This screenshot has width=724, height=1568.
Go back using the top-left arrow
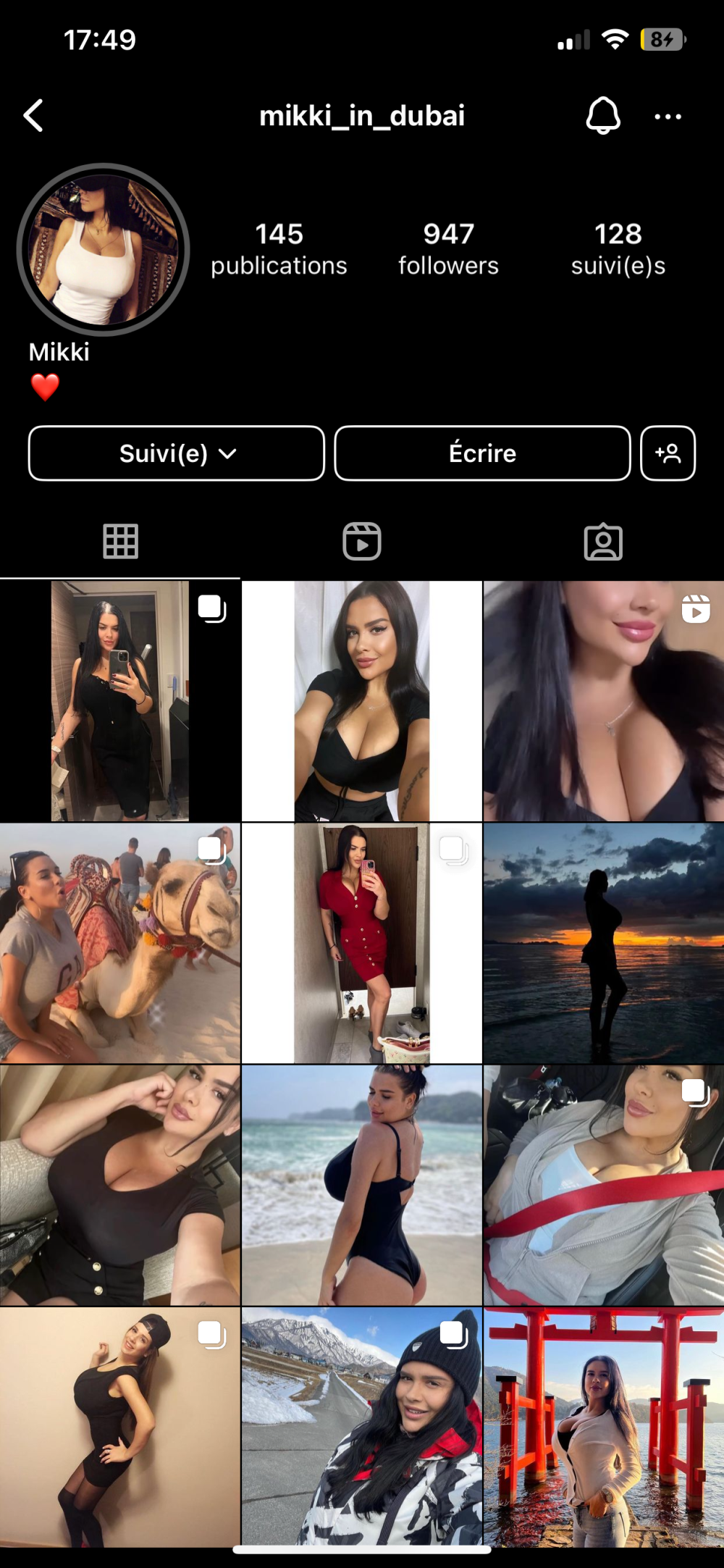pos(34,116)
